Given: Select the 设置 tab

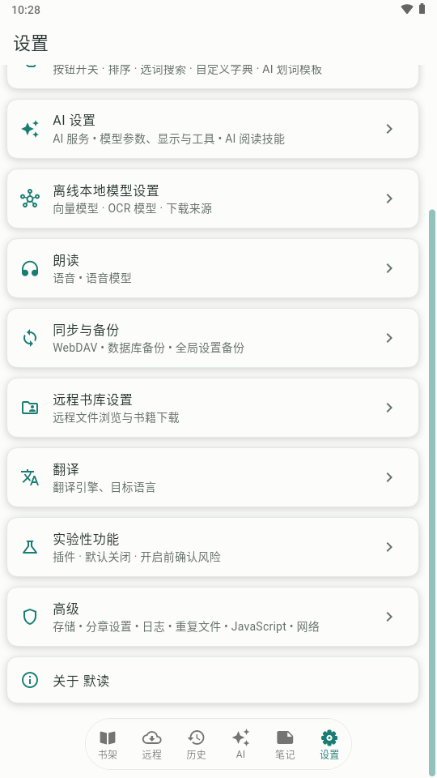Looking at the screenshot, I should 329,744.
